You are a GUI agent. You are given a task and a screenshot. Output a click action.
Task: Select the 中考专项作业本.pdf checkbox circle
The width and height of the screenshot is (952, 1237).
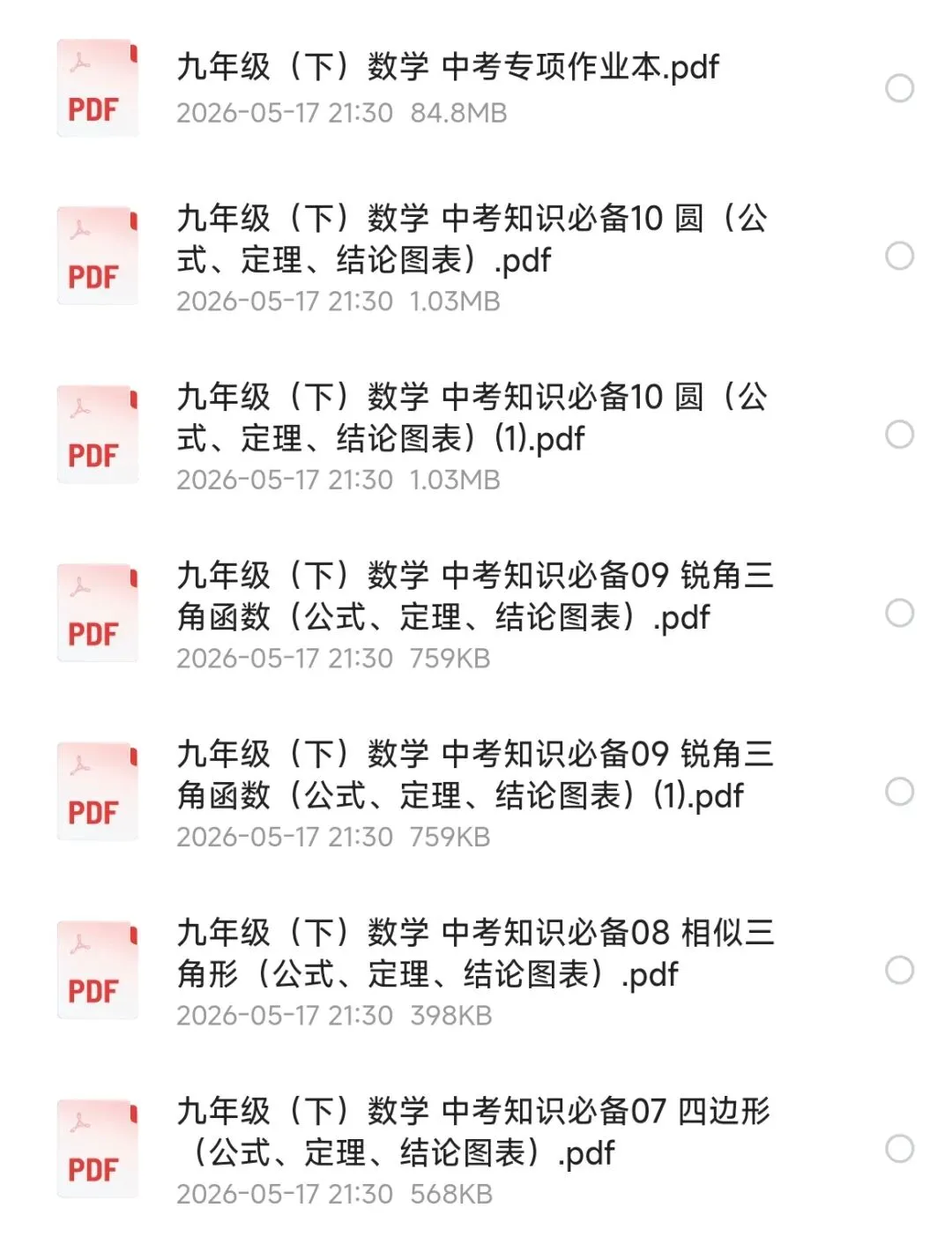click(x=899, y=88)
